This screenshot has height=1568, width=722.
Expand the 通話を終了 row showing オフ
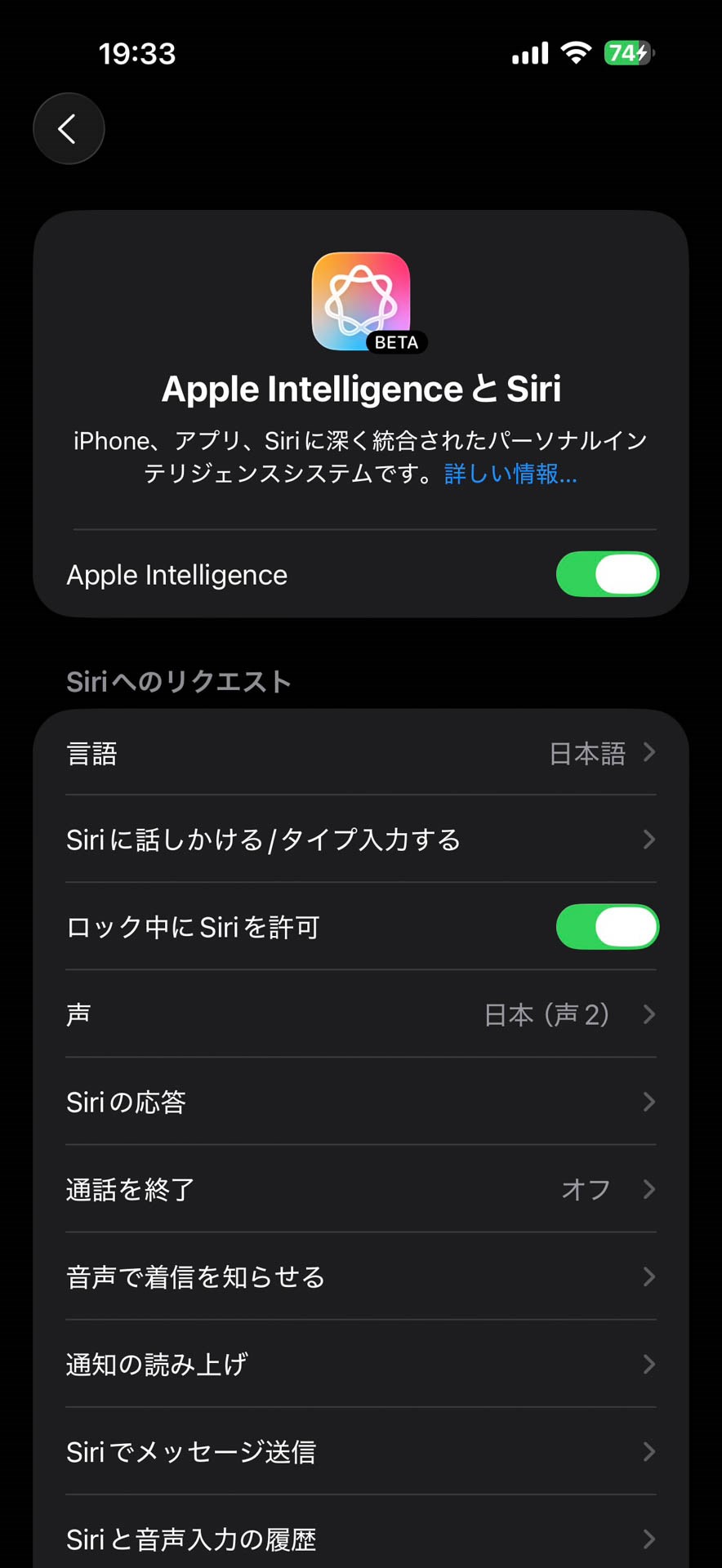[360, 1189]
